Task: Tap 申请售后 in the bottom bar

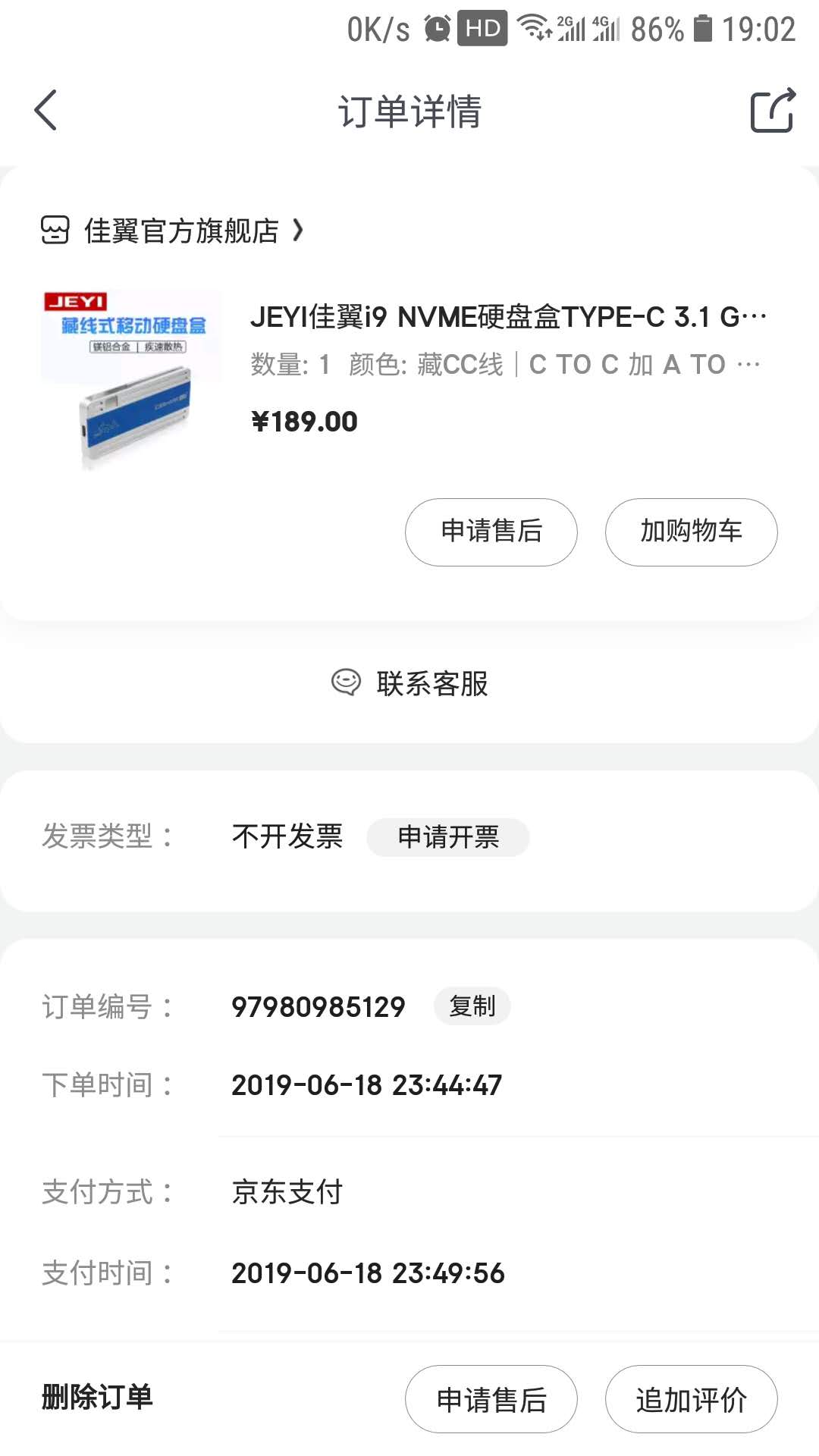Action: tap(491, 1399)
